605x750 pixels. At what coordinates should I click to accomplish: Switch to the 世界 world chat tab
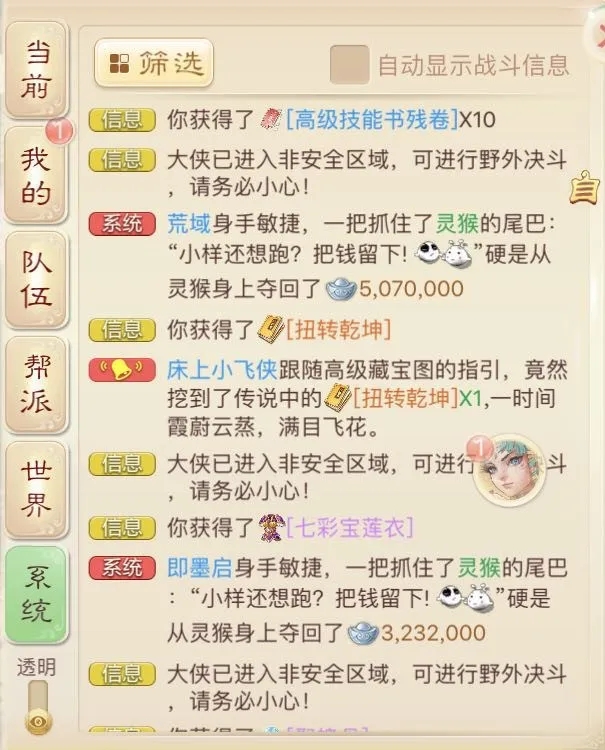(x=36, y=490)
